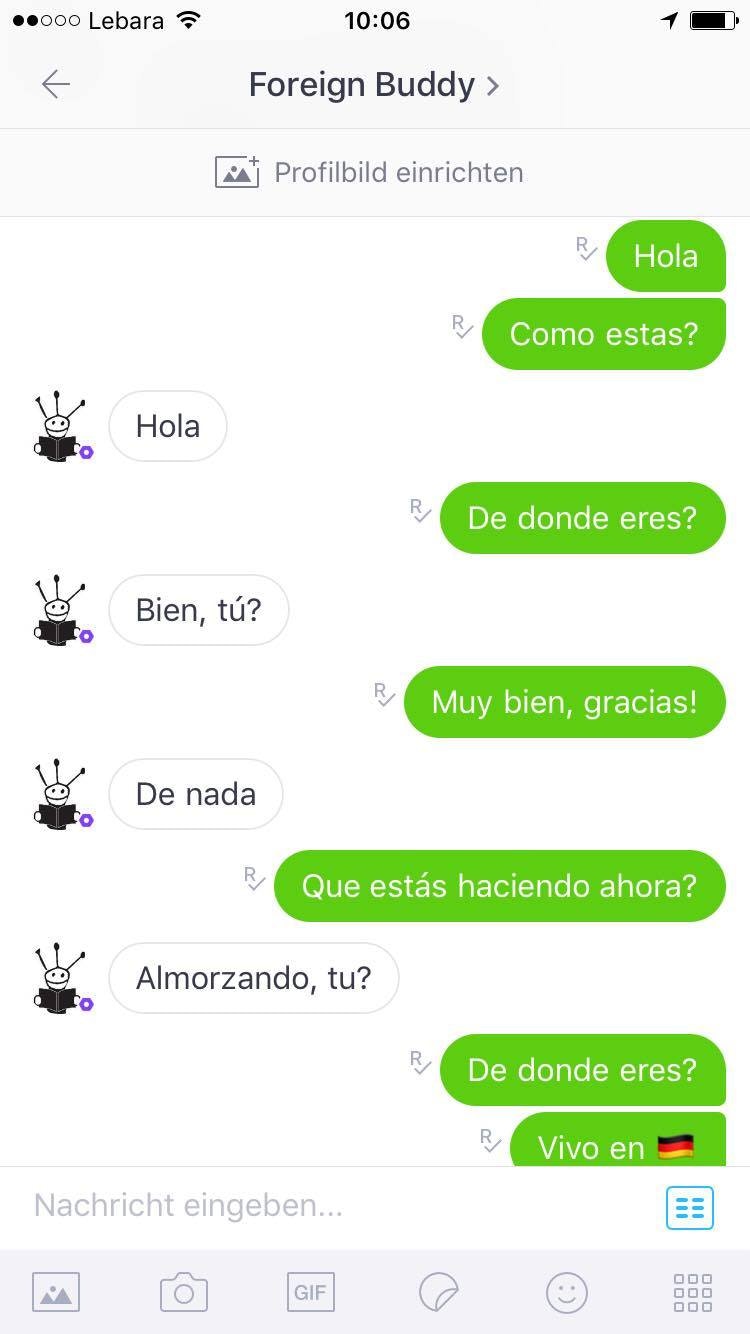Open the photo gallery picker
Image resolution: width=750 pixels, height=1334 pixels.
point(56,1292)
